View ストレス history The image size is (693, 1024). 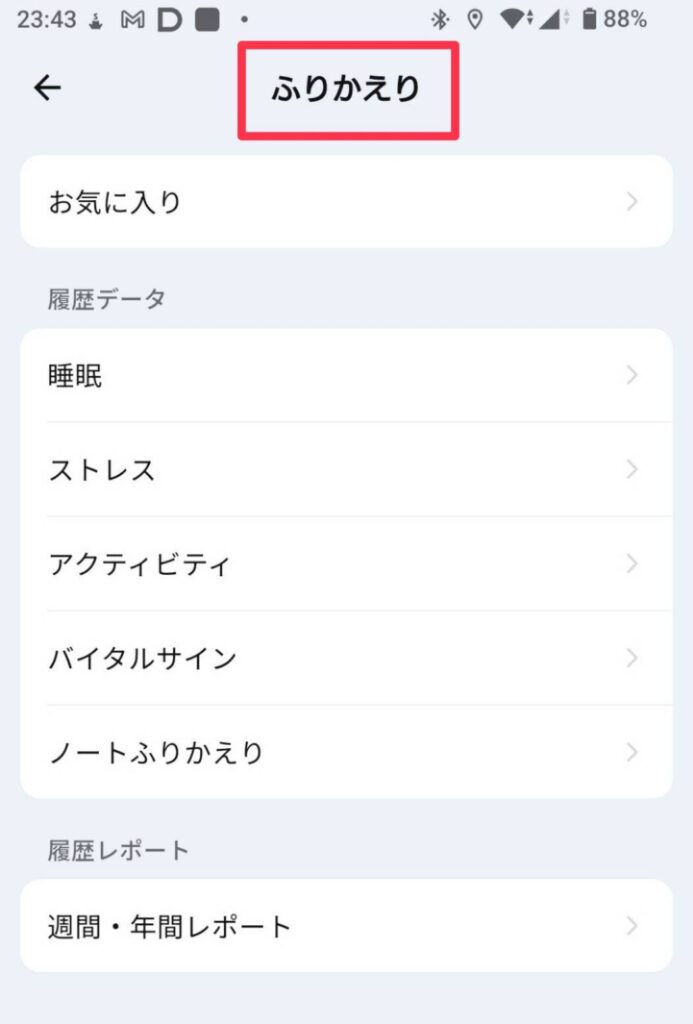click(x=346, y=470)
